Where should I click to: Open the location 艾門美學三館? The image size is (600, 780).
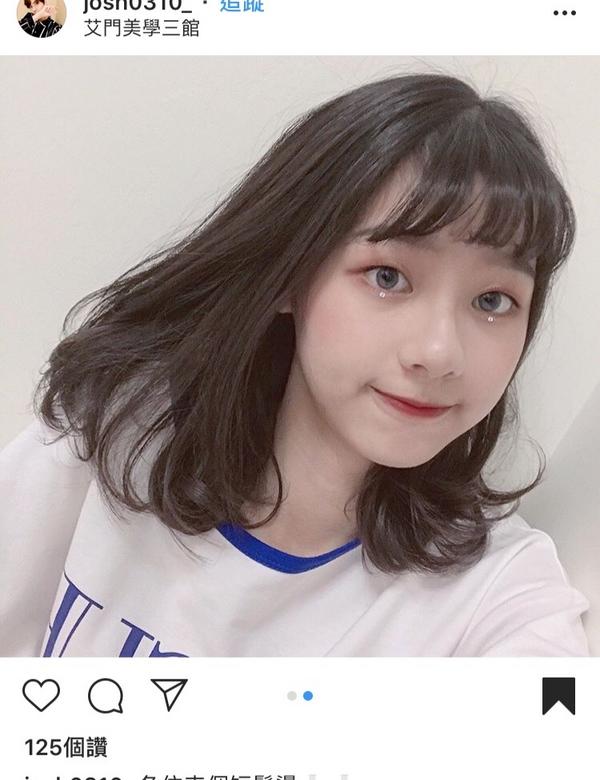141,28
